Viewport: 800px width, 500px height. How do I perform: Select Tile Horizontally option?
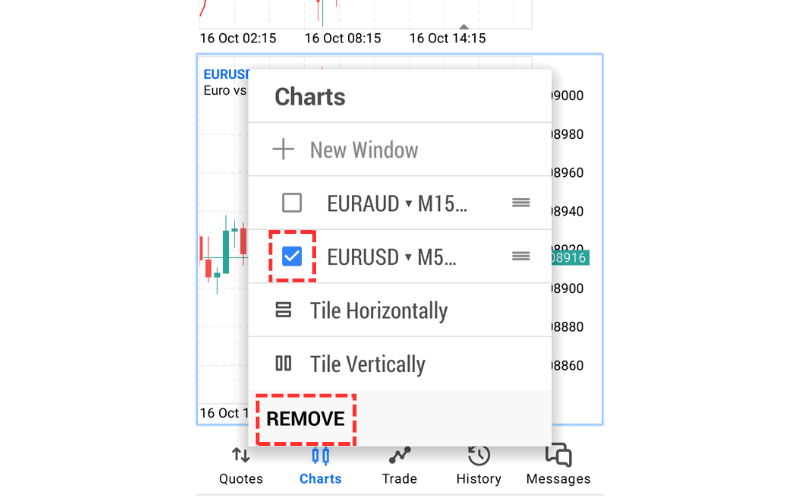click(377, 310)
